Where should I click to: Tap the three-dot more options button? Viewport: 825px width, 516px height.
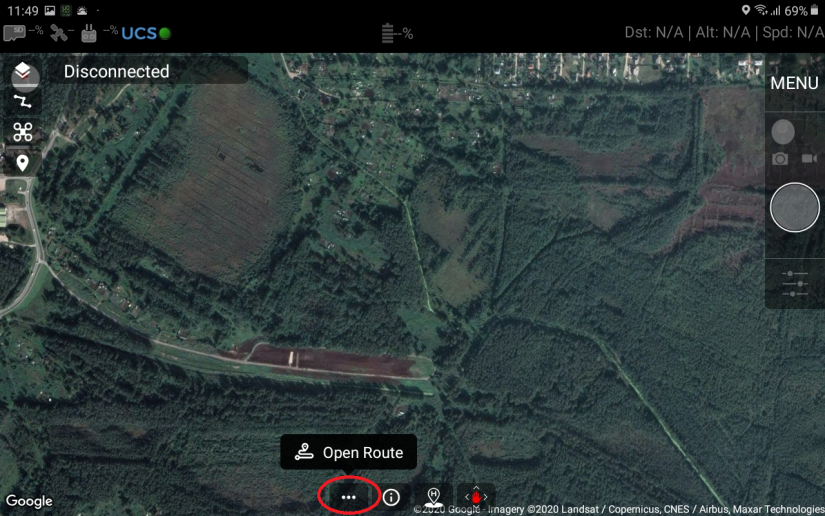tap(349, 497)
